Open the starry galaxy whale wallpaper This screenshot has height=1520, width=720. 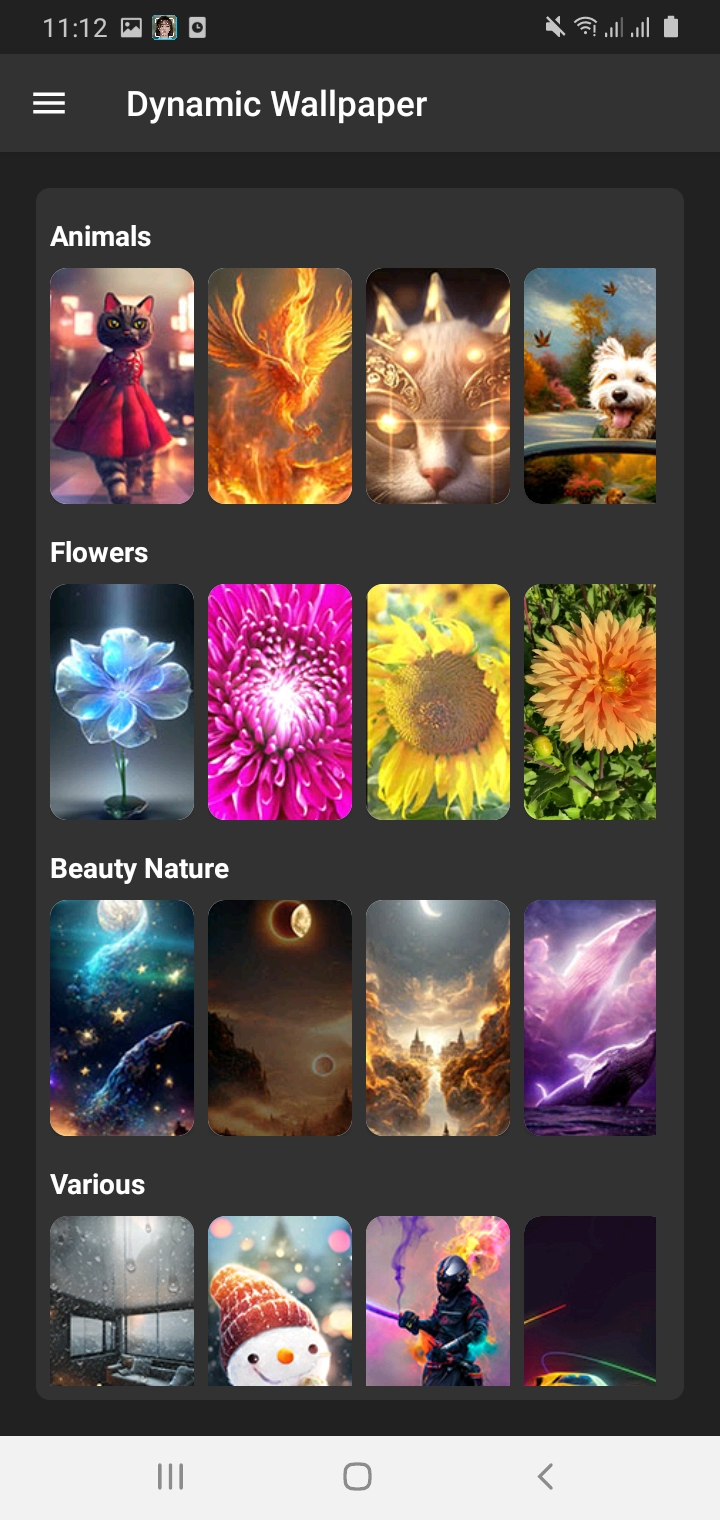point(122,1018)
